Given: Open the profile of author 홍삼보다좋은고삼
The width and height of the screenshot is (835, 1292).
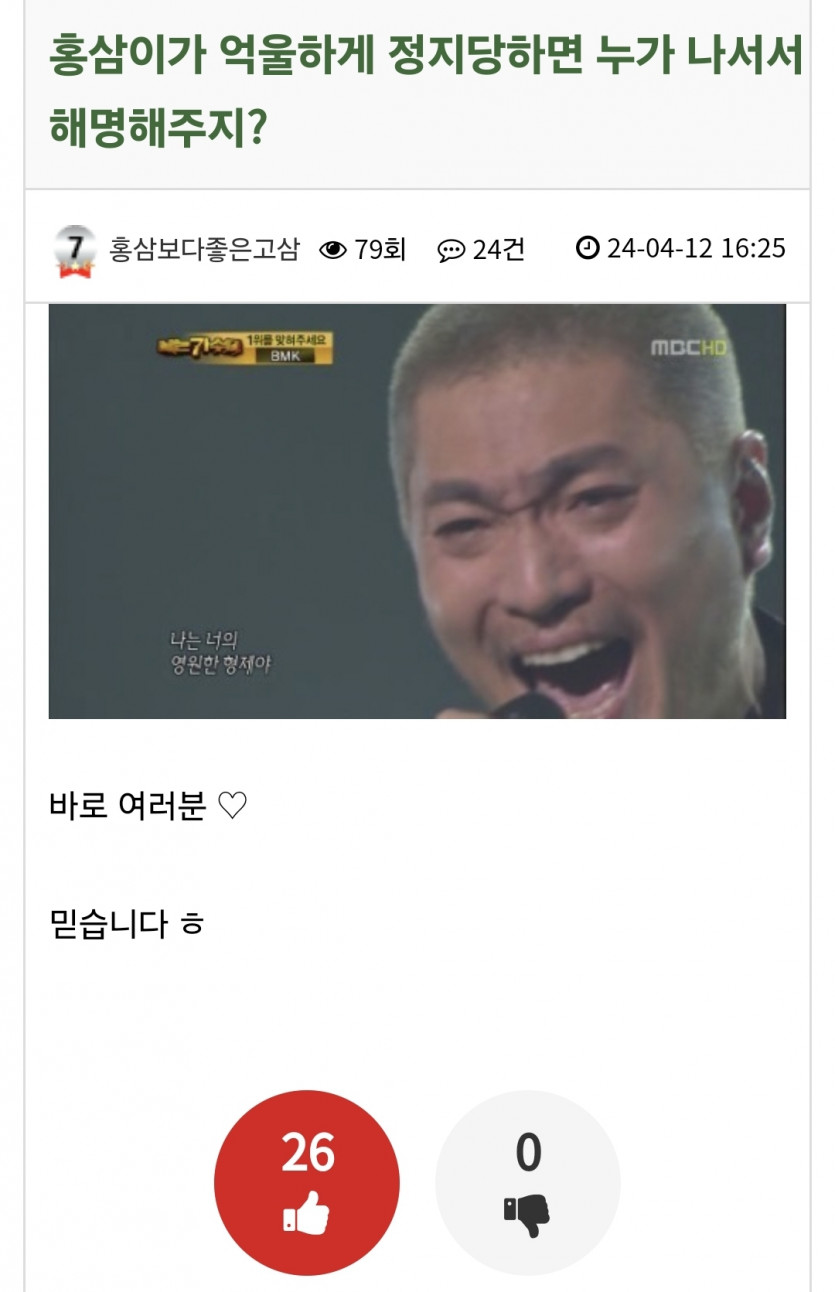Looking at the screenshot, I should point(203,249).
